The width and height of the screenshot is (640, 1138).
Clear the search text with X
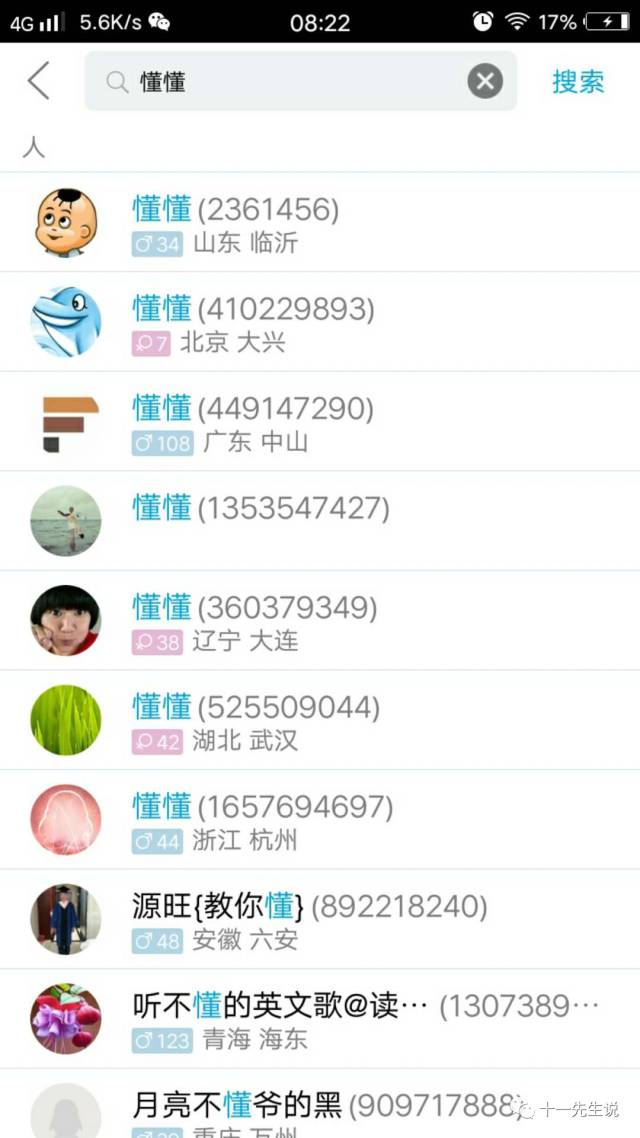click(485, 81)
